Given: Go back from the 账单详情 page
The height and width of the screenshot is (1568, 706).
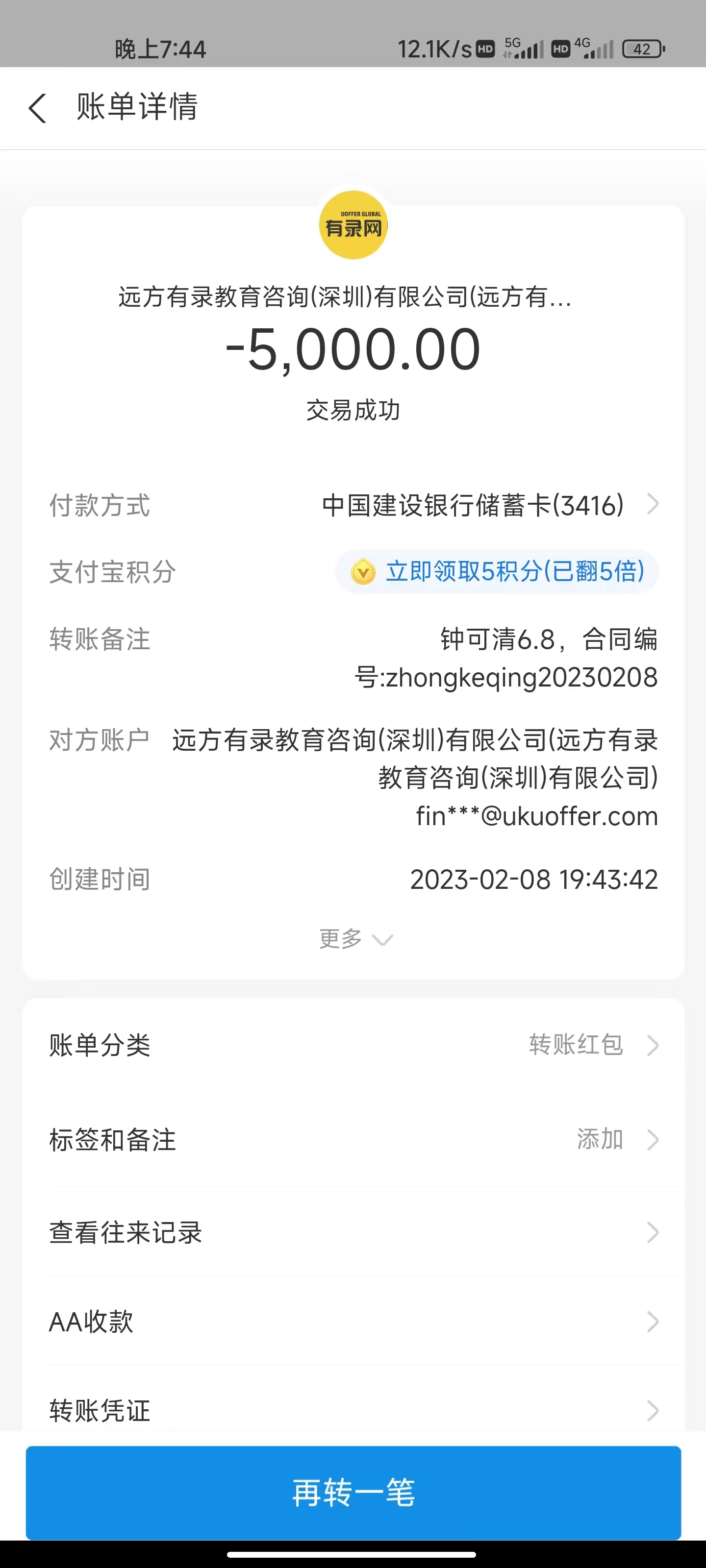Looking at the screenshot, I should 38,108.
